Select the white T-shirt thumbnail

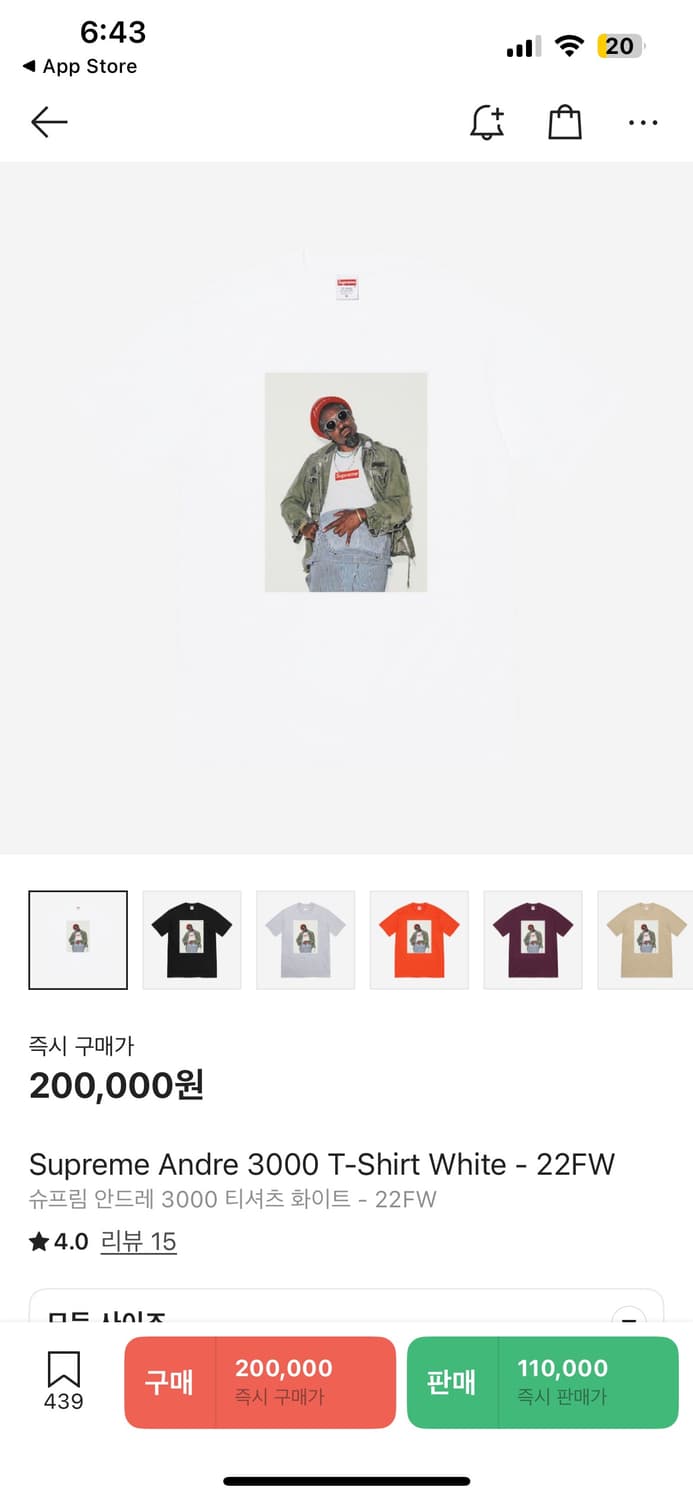tap(78, 940)
